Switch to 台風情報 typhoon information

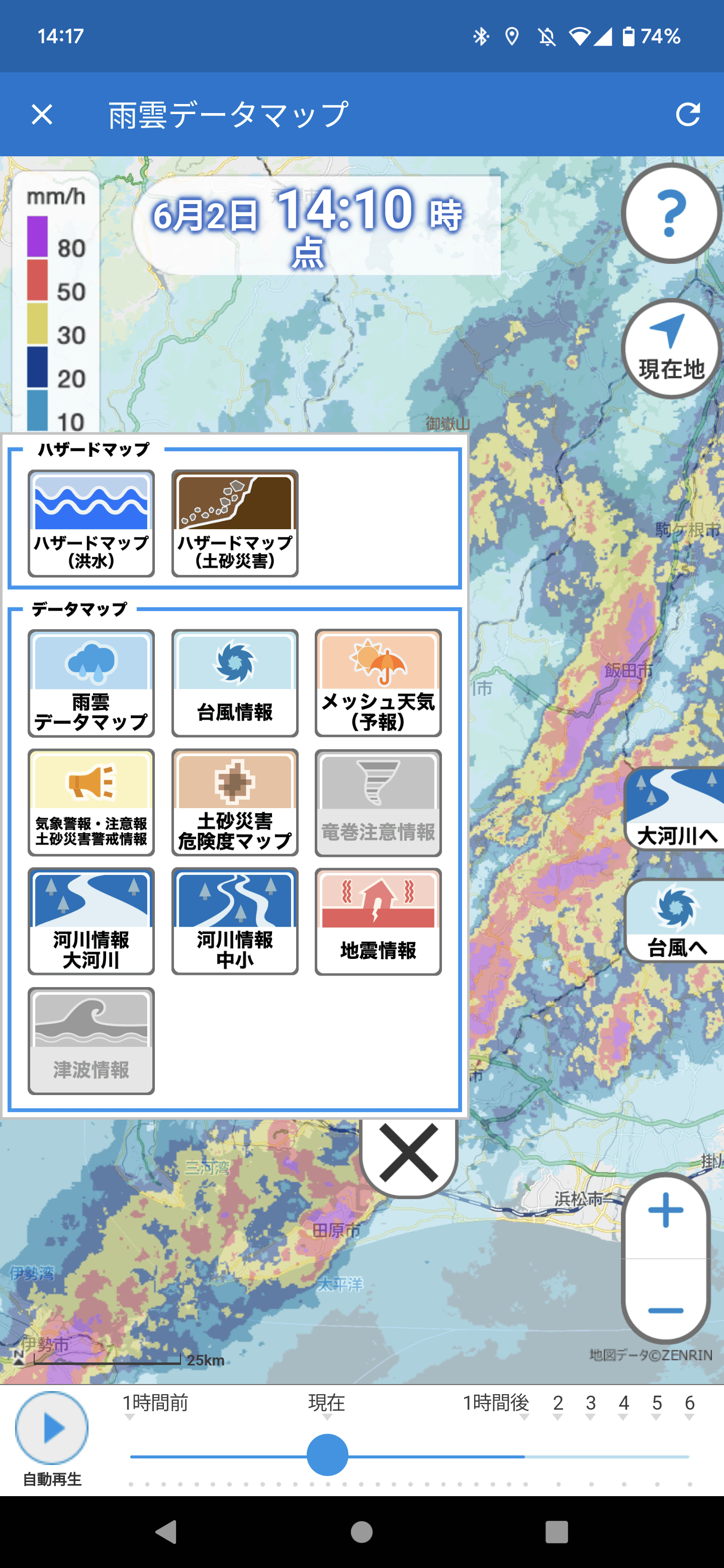pos(234,682)
